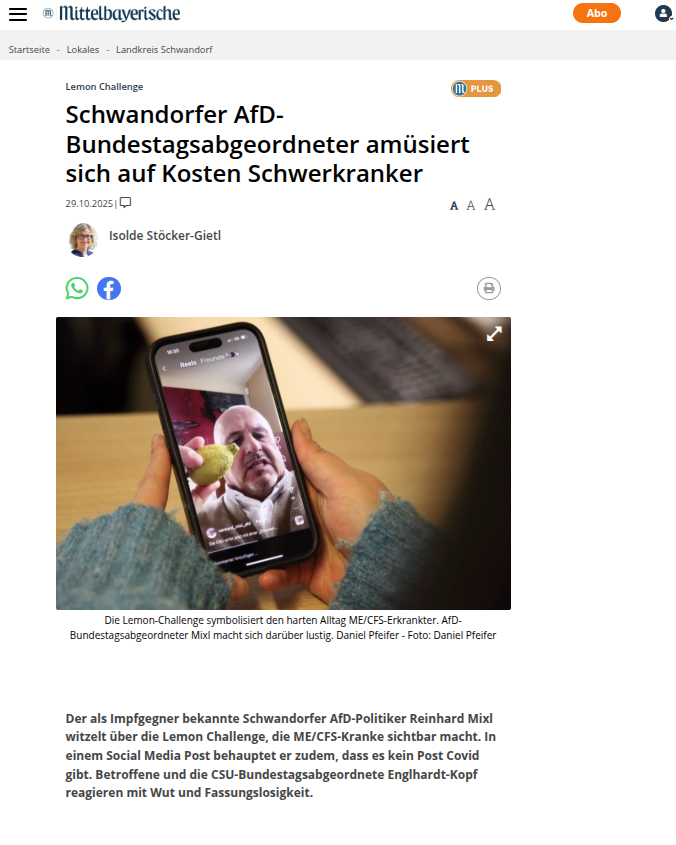This screenshot has width=676, height=845.
Task: Open the Mittelbayerische homepage logo
Action: [x=111, y=13]
